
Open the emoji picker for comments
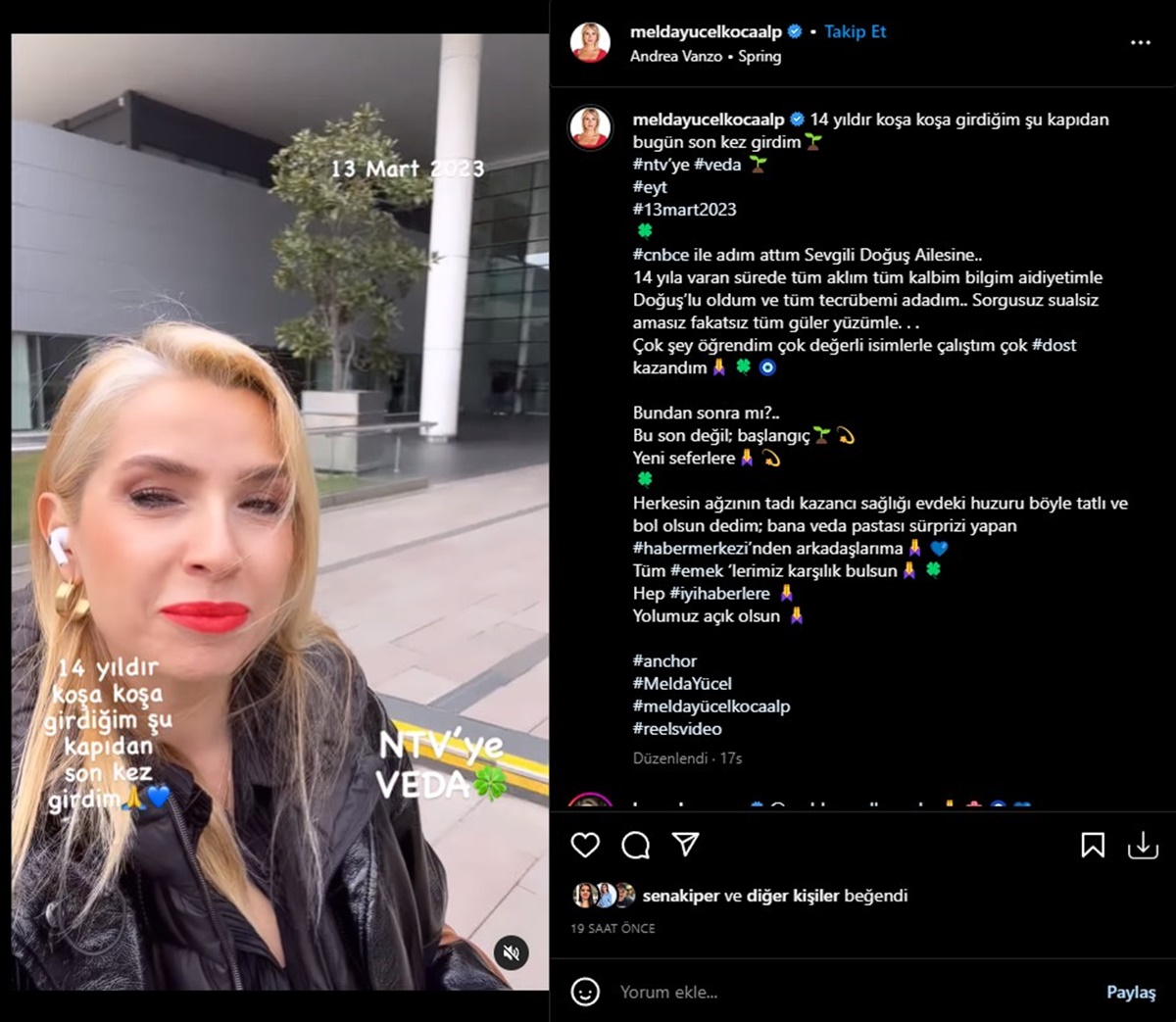click(x=585, y=993)
